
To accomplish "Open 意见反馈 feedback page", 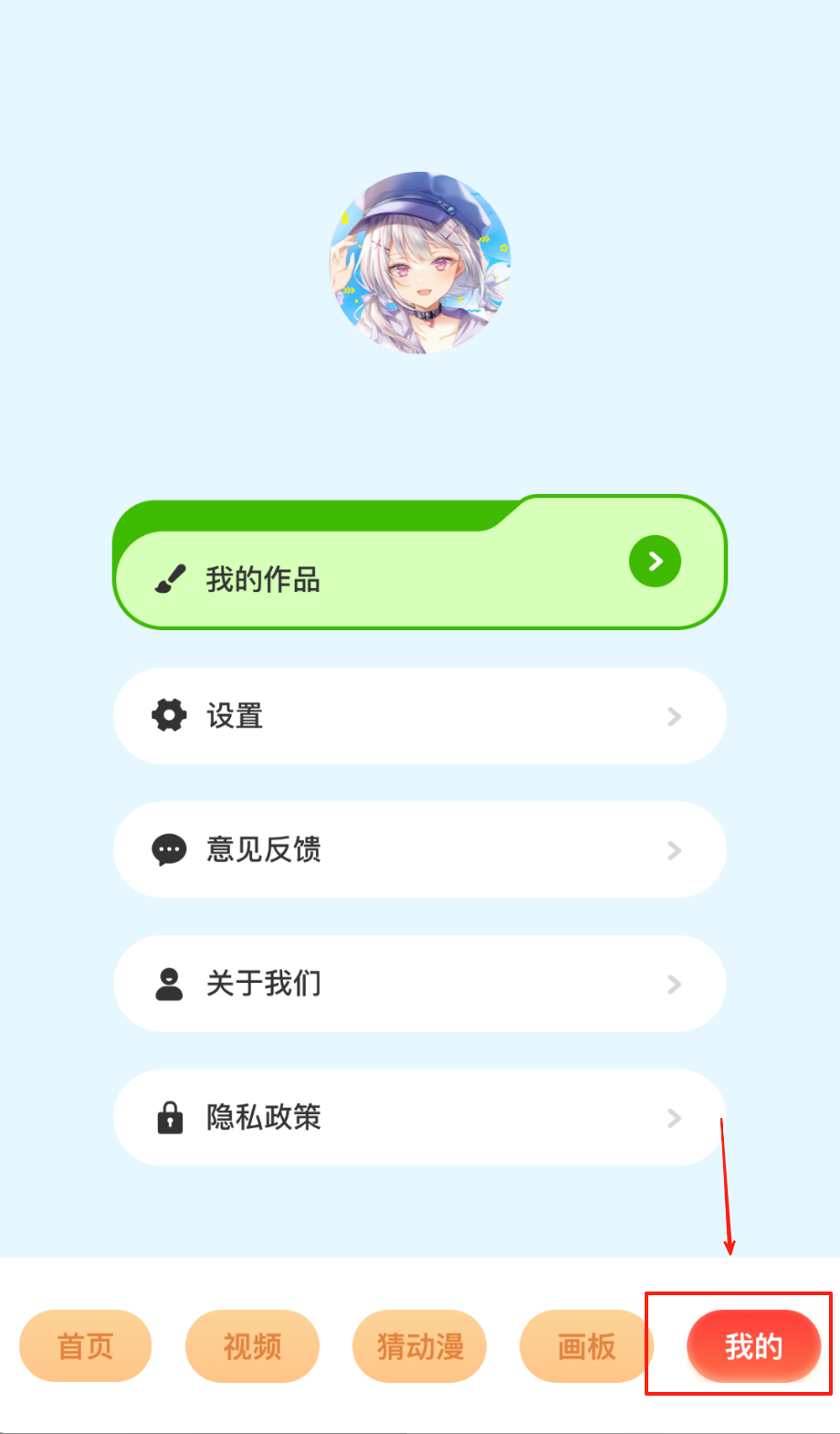I will click(x=419, y=849).
